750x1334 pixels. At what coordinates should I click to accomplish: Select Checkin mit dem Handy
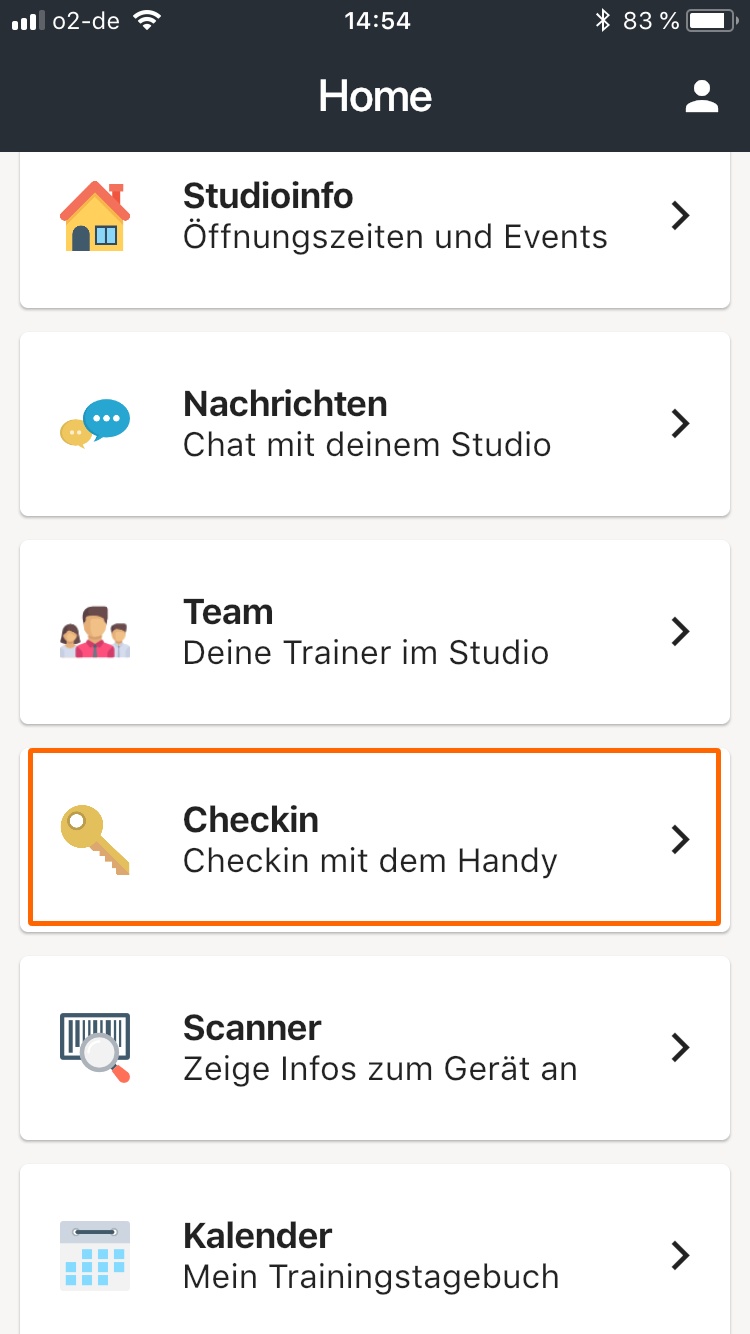[375, 839]
